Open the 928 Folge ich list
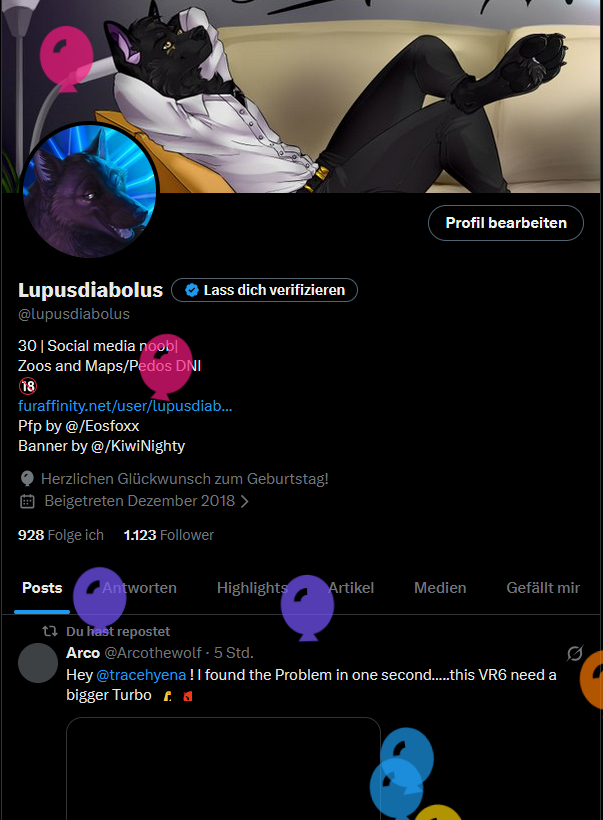Image resolution: width=603 pixels, height=820 pixels. click(x=61, y=535)
